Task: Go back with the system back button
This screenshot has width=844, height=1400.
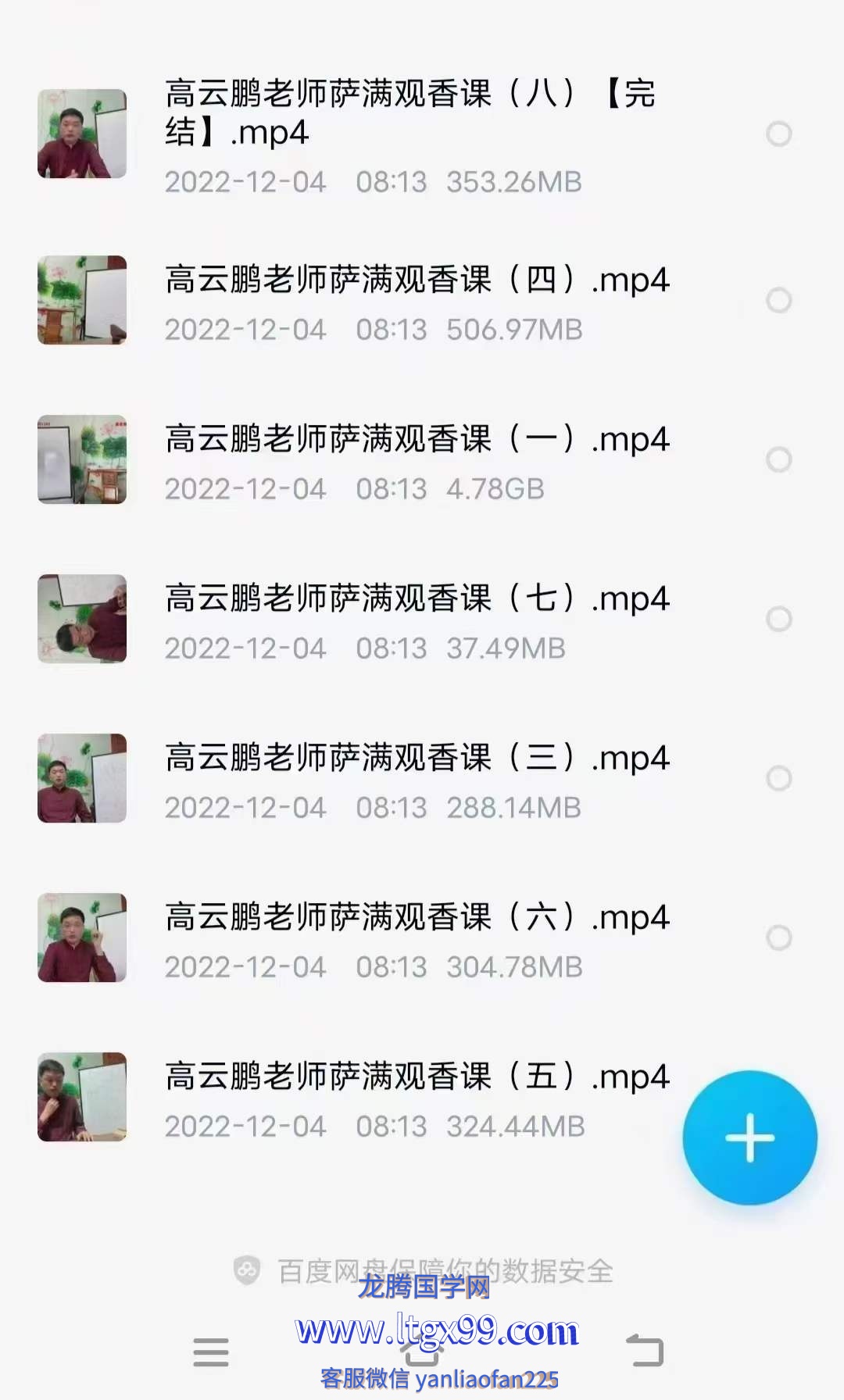Action: coord(645,1350)
